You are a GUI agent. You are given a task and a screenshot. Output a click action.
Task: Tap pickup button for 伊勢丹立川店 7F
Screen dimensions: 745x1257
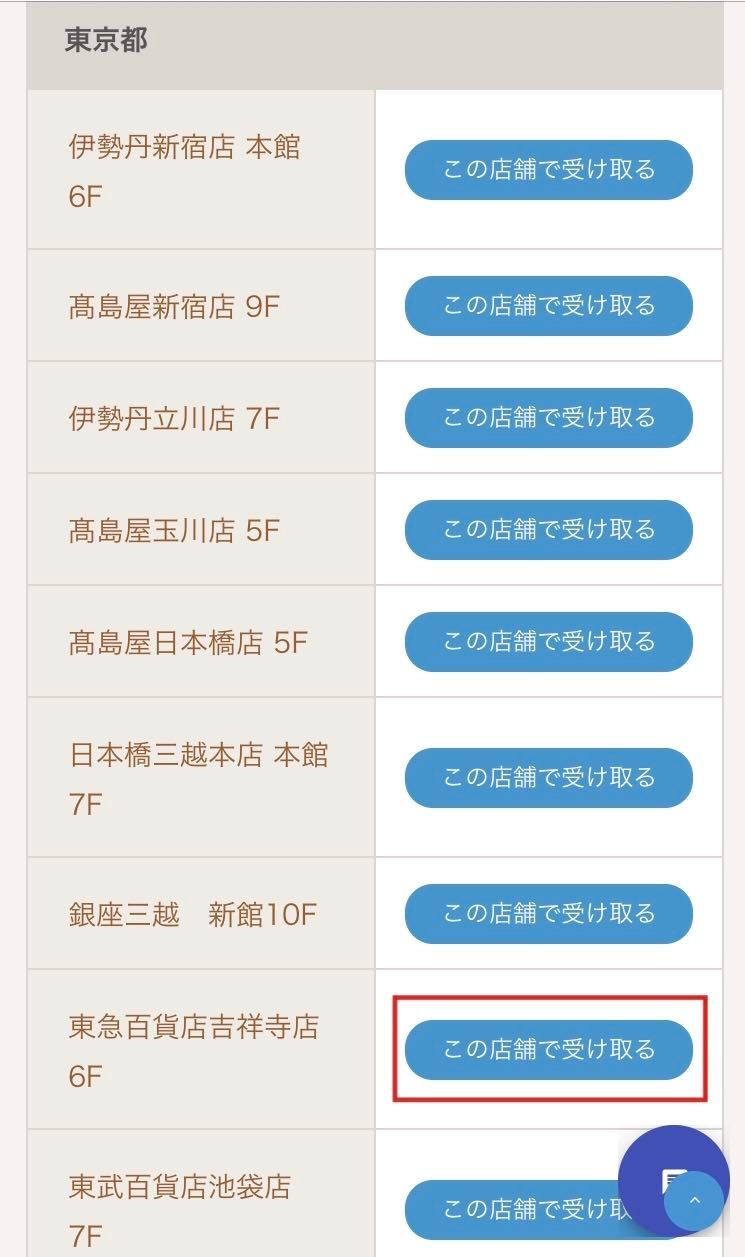tap(548, 418)
